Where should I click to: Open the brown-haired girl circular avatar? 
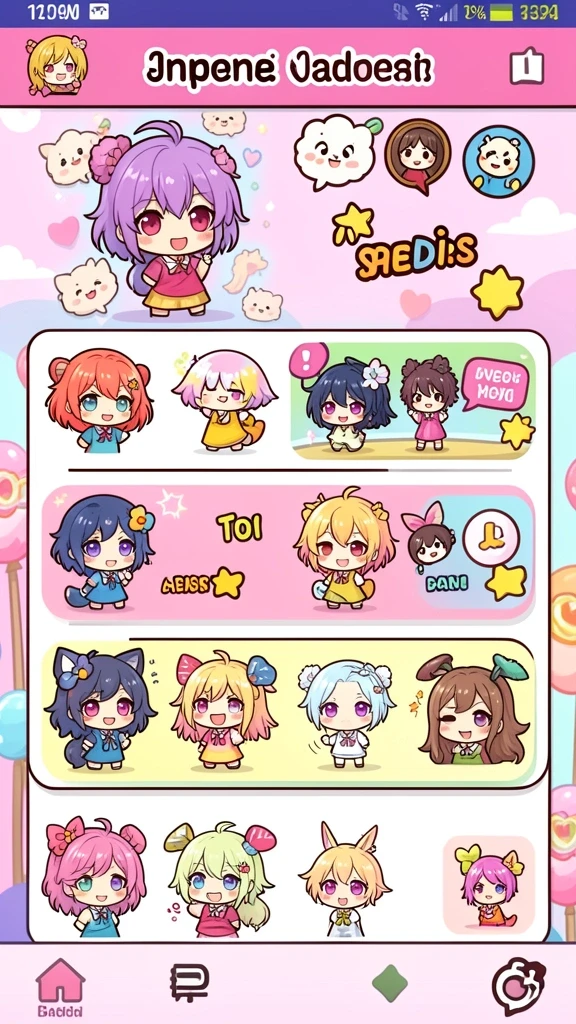pos(417,155)
